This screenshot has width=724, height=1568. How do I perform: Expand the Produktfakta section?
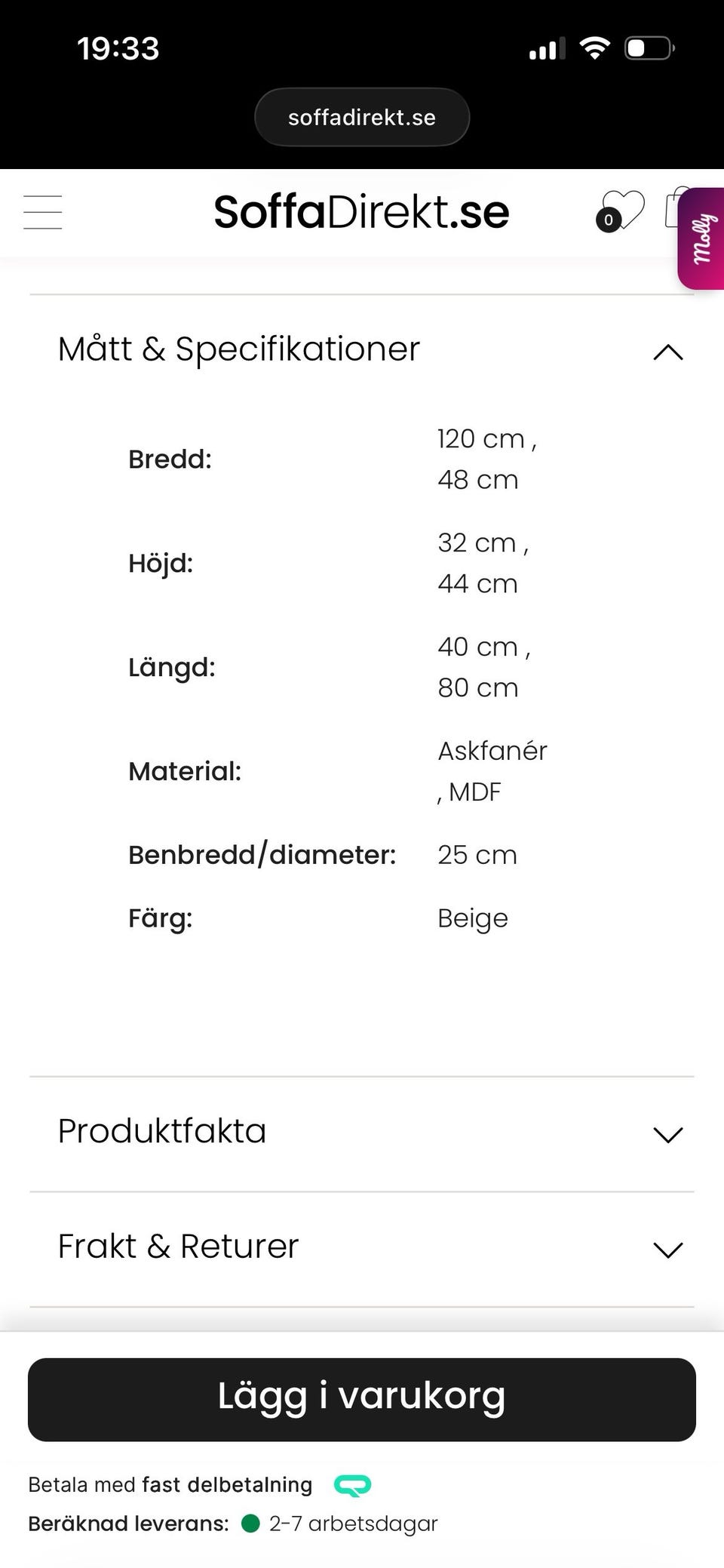(362, 1133)
